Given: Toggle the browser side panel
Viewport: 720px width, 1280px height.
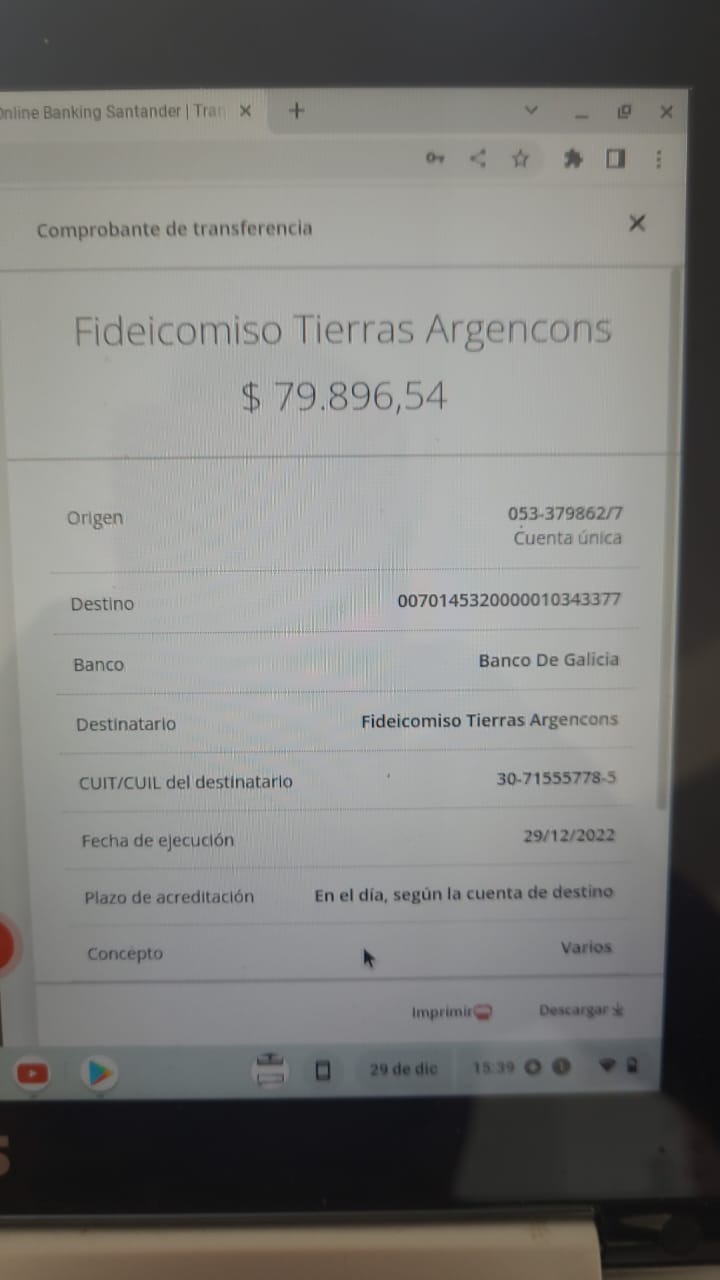Looking at the screenshot, I should (x=616, y=158).
